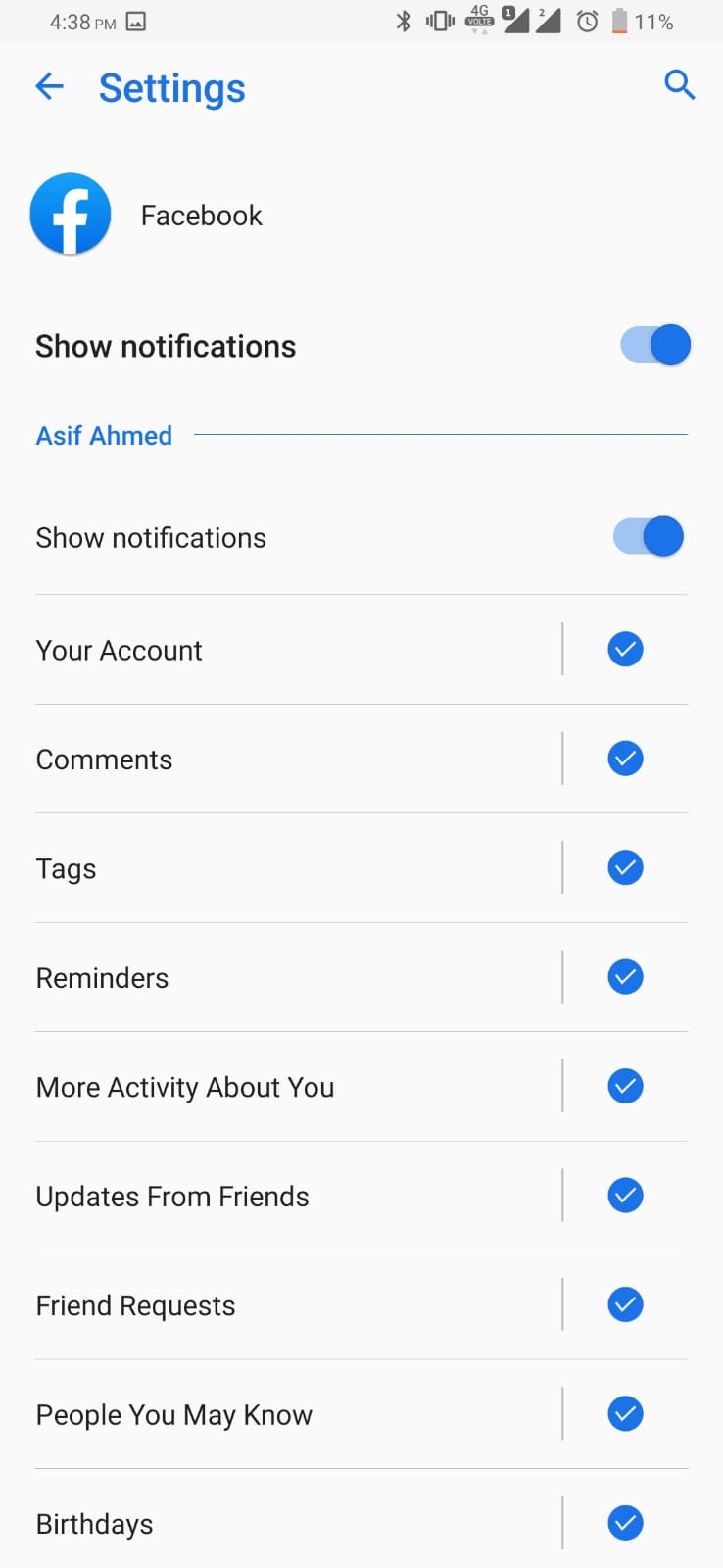Screen dimensions: 723x1568
Task: Uncheck People You May Know checkbox
Action: 625,1414
